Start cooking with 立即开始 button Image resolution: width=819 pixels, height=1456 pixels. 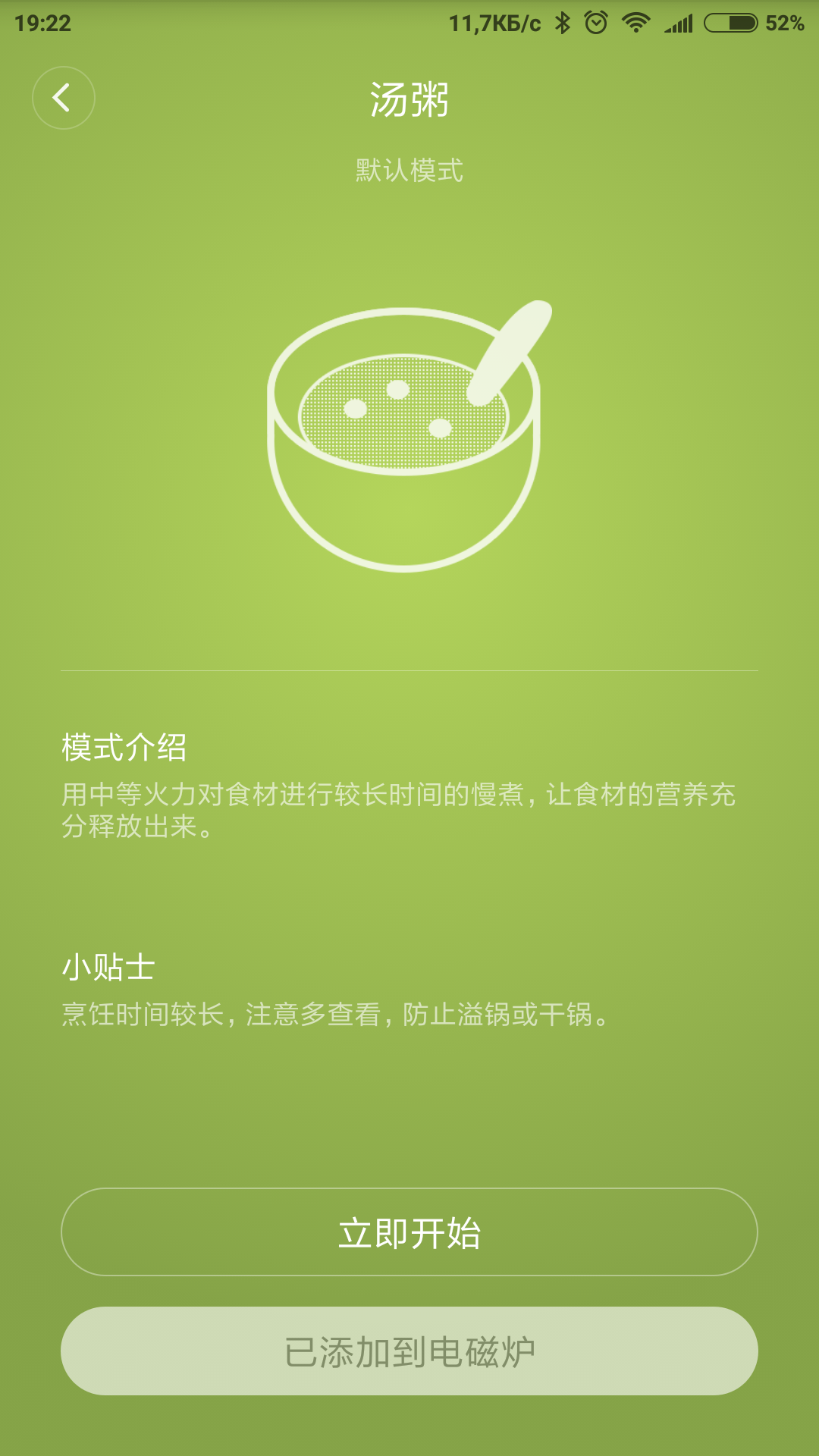tap(409, 1232)
